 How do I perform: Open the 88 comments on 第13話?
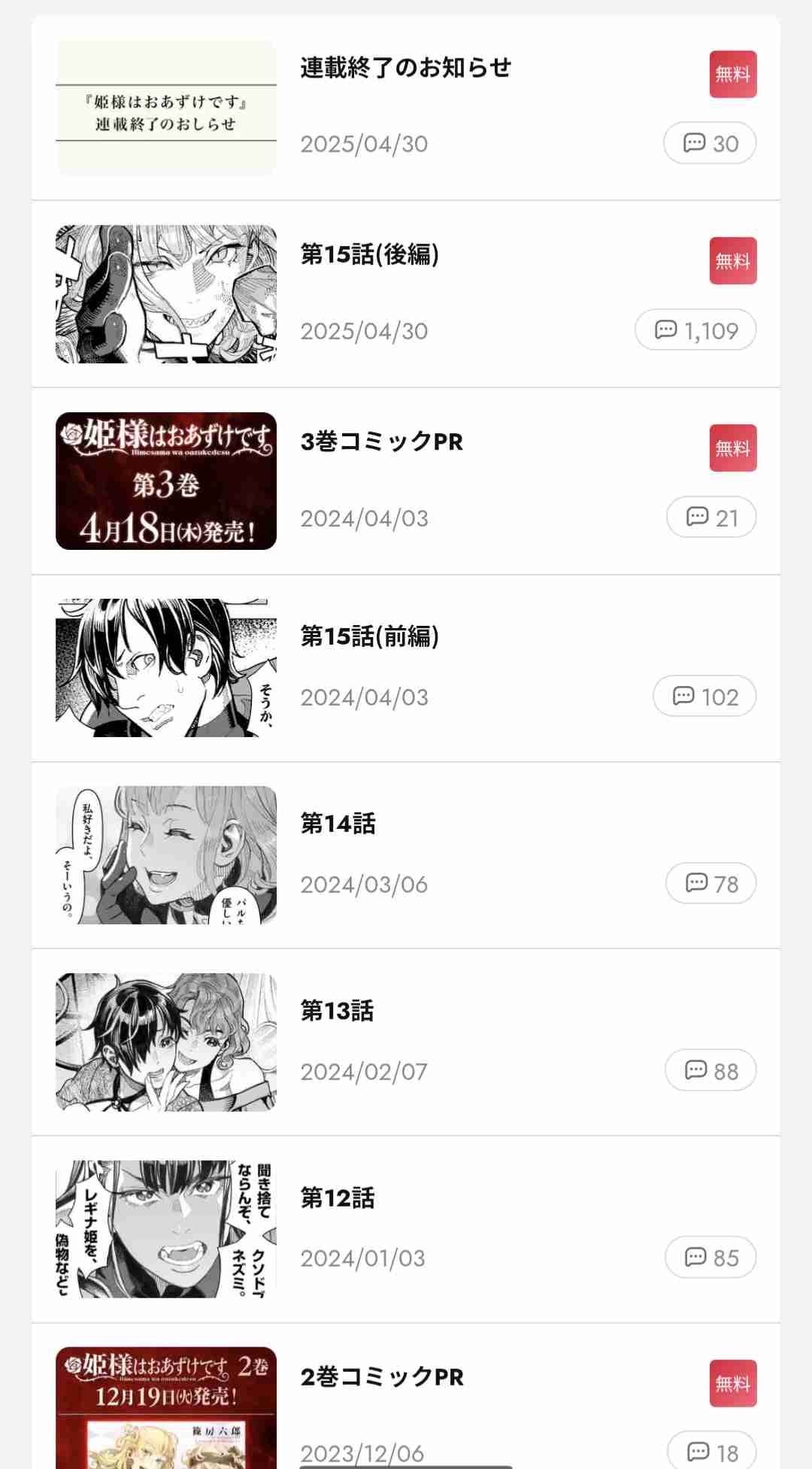pos(710,1070)
